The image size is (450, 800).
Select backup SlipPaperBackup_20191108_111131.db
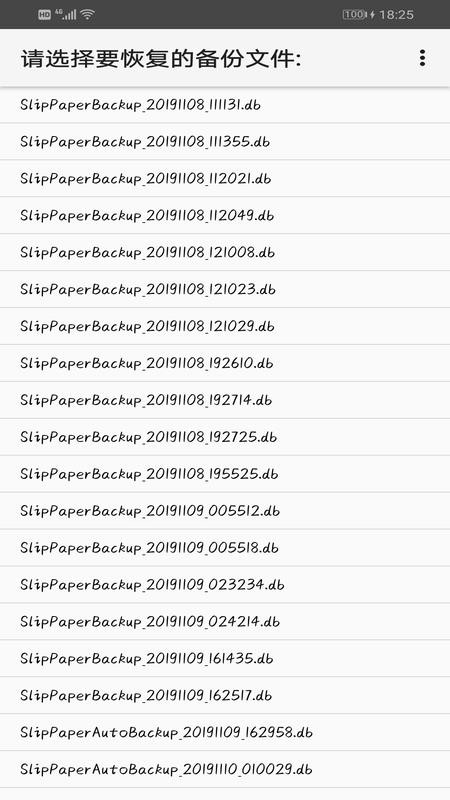pyautogui.click(x=225, y=105)
